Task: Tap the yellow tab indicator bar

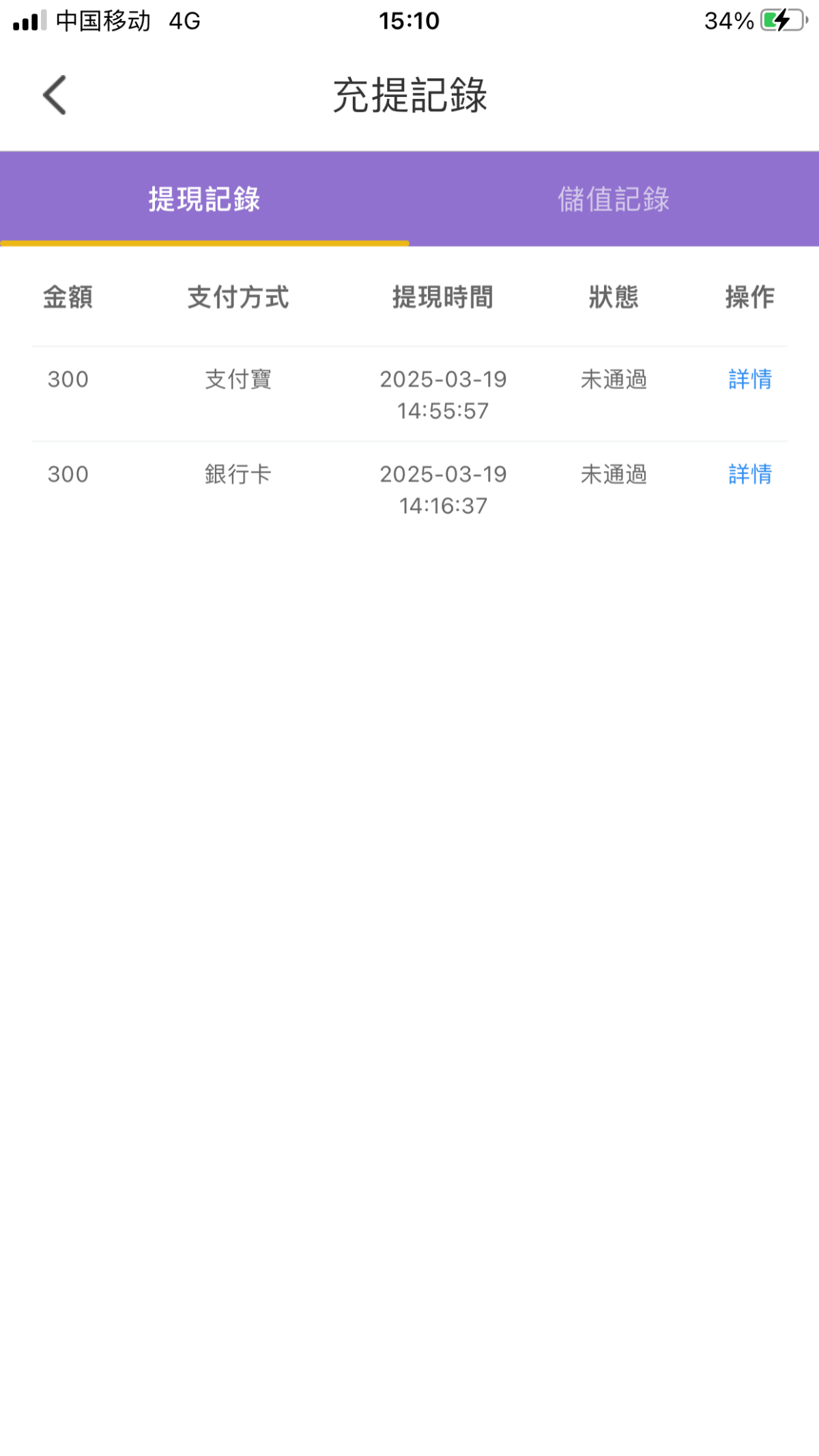Action: [204, 243]
